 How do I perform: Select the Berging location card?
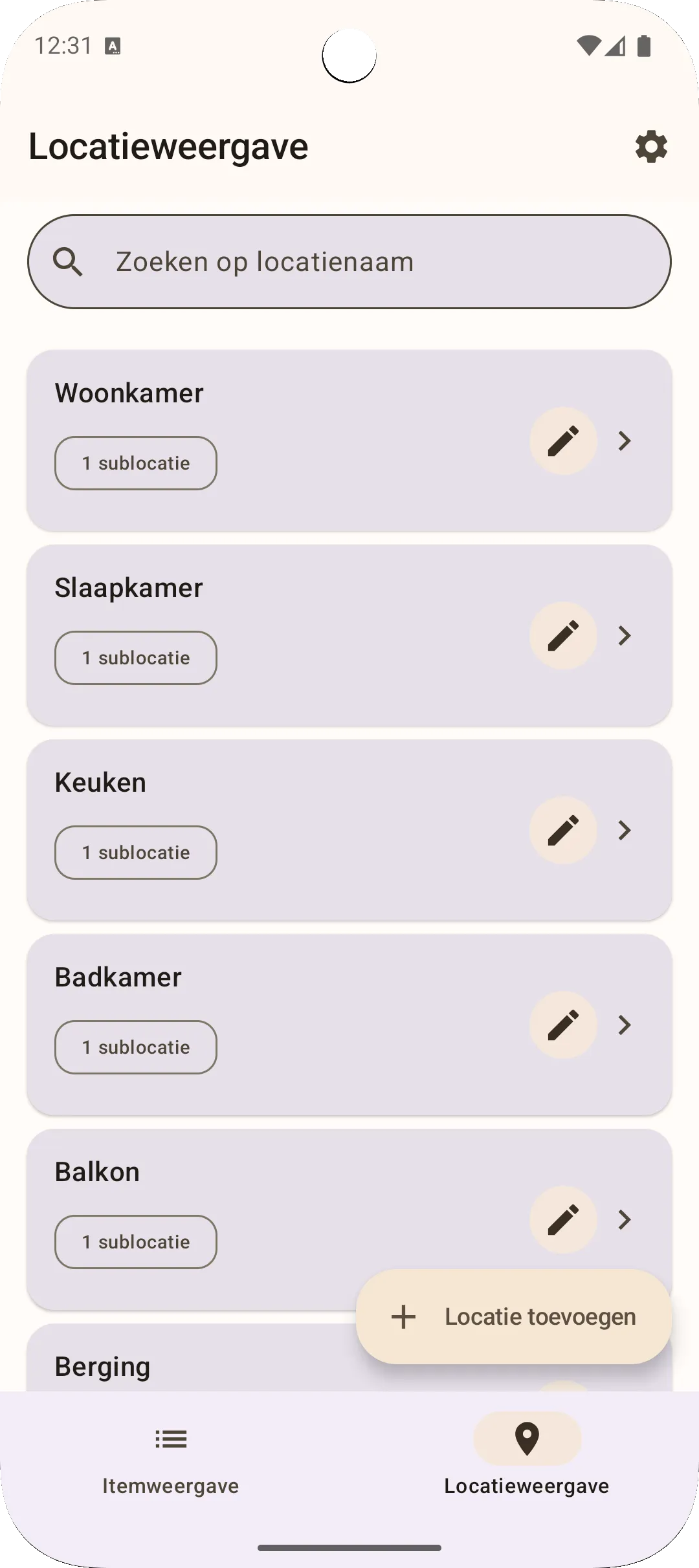[194, 1365]
